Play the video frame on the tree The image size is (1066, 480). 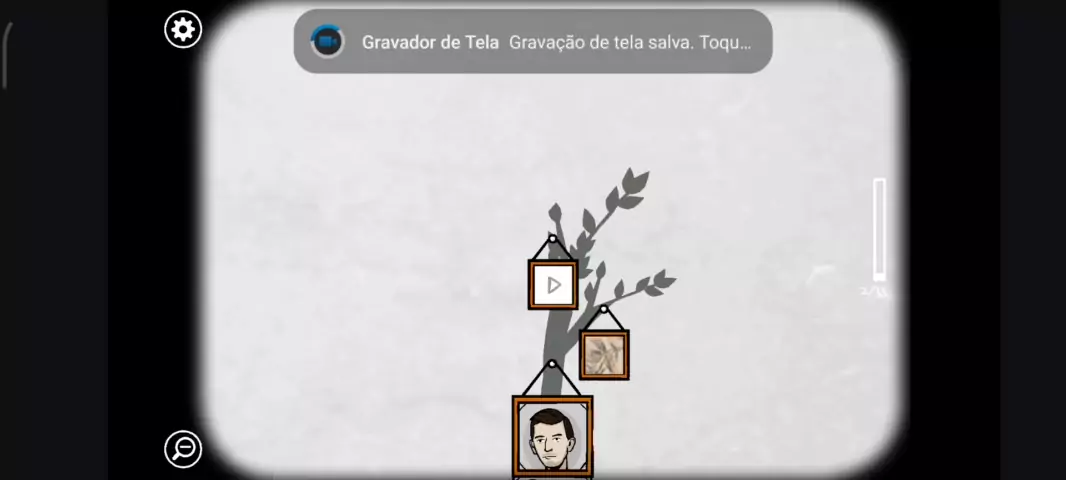(x=553, y=285)
